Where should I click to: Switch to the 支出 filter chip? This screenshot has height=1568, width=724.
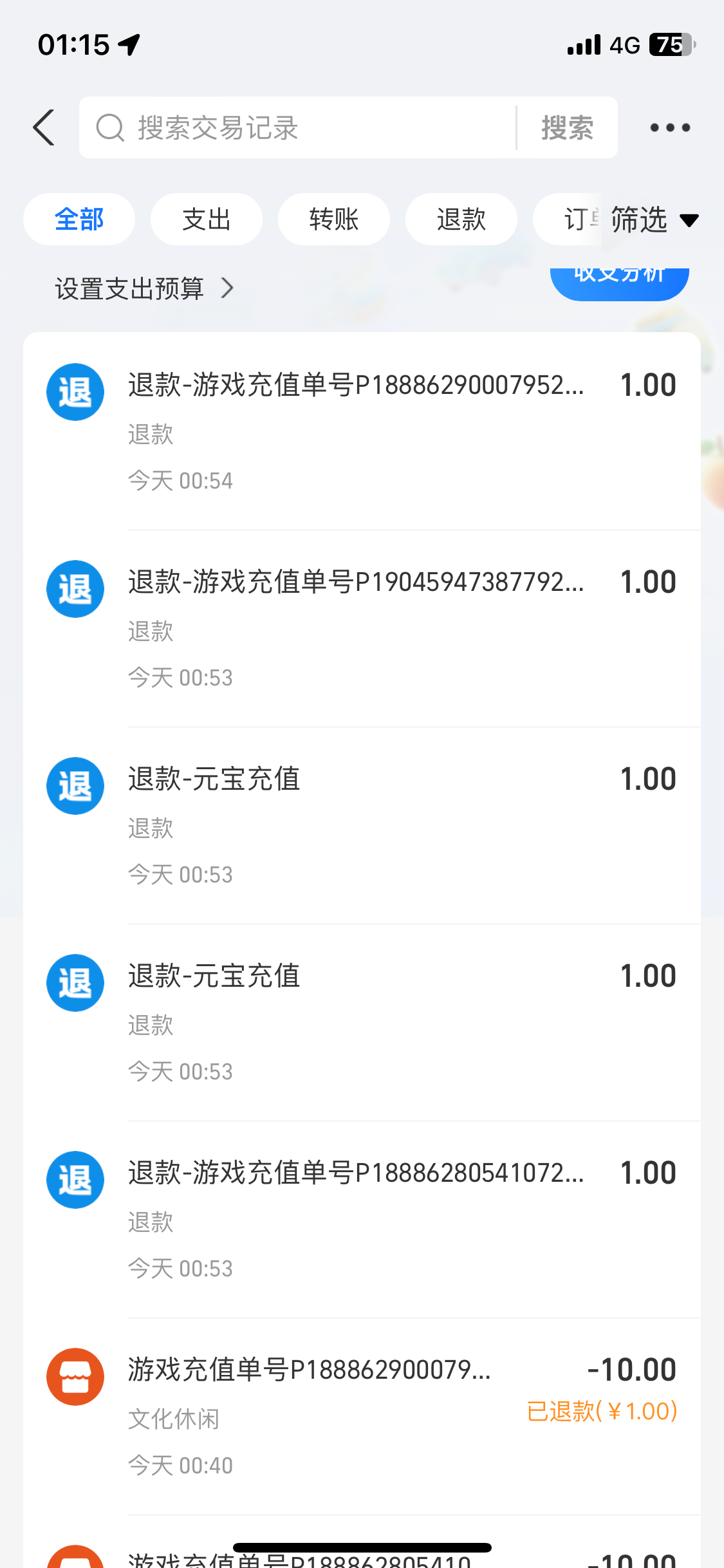click(x=207, y=219)
